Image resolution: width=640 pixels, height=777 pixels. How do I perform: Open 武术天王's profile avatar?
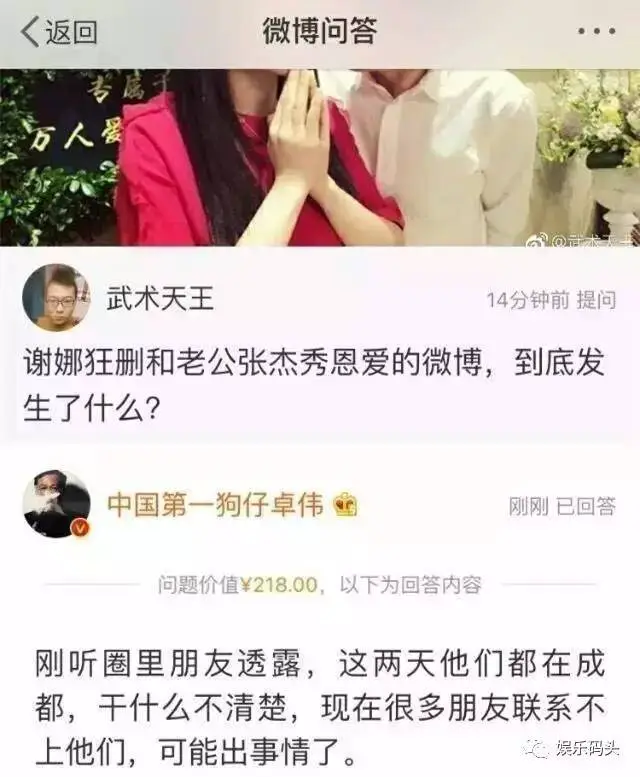56,297
